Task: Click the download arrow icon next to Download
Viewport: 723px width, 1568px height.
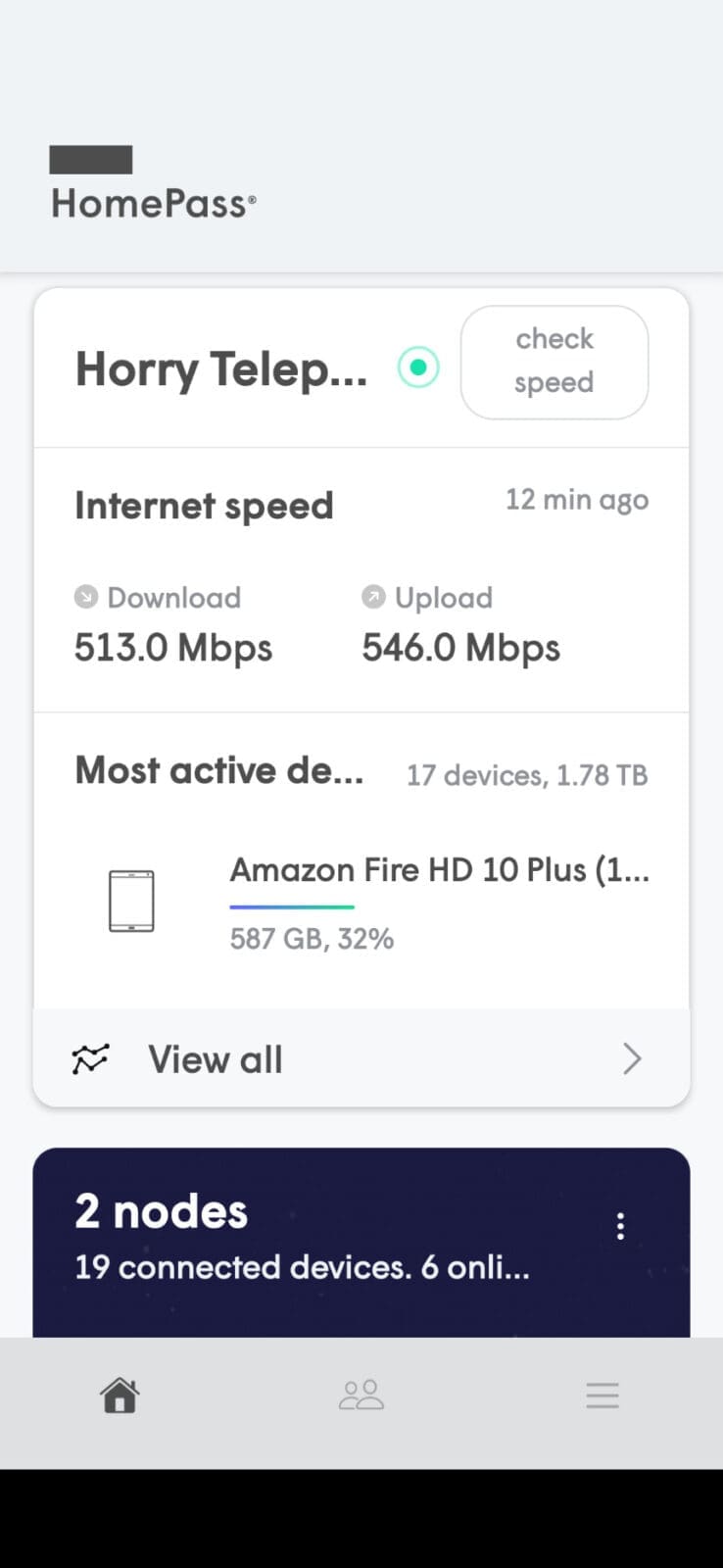Action: tap(85, 597)
